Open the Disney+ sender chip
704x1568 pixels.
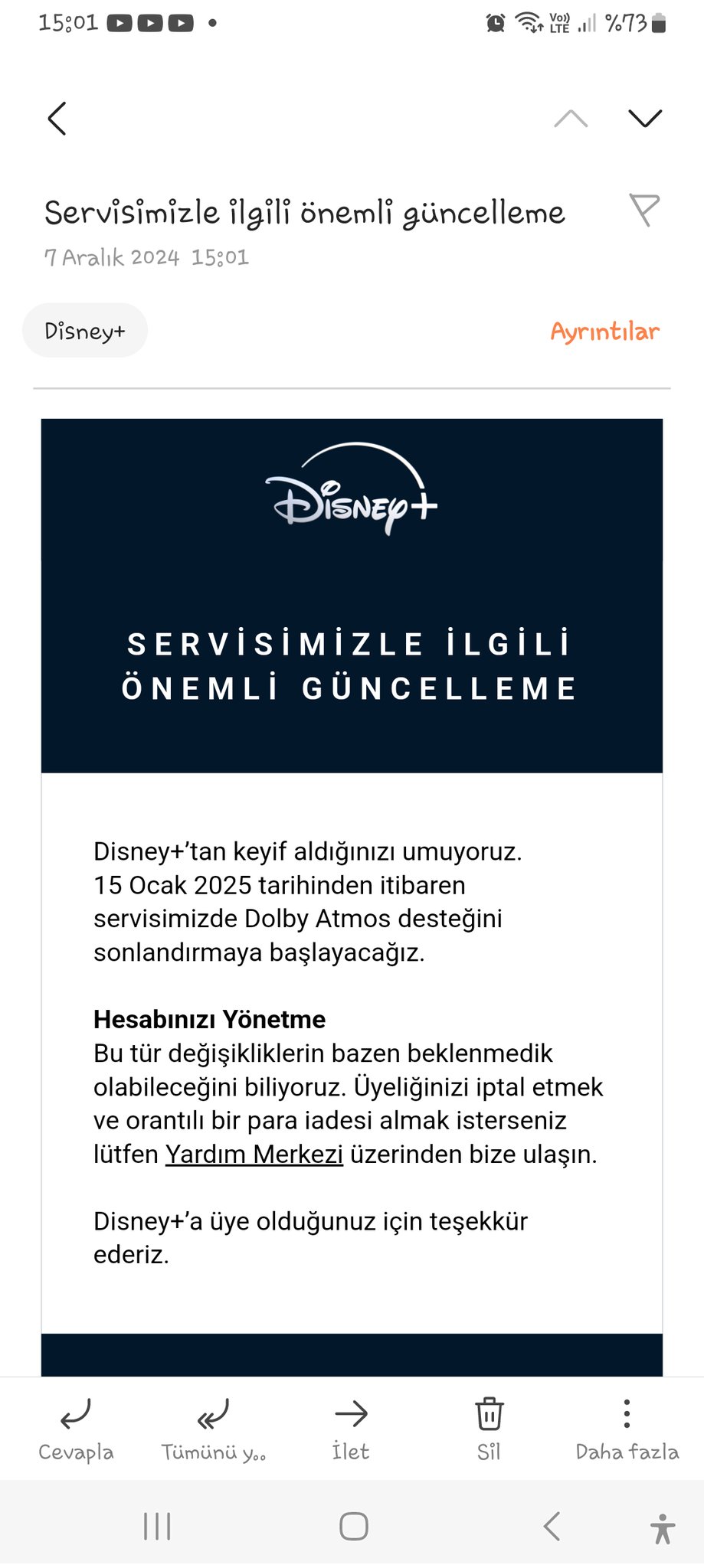coord(85,331)
